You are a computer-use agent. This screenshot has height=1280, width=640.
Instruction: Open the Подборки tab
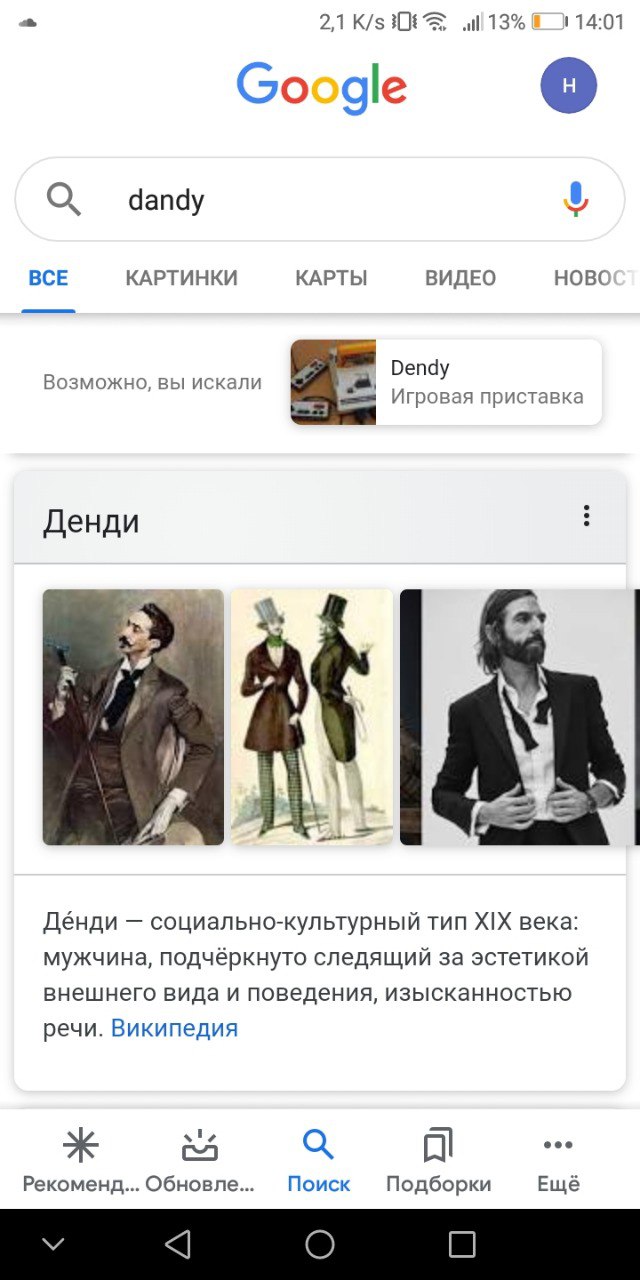(438, 1160)
